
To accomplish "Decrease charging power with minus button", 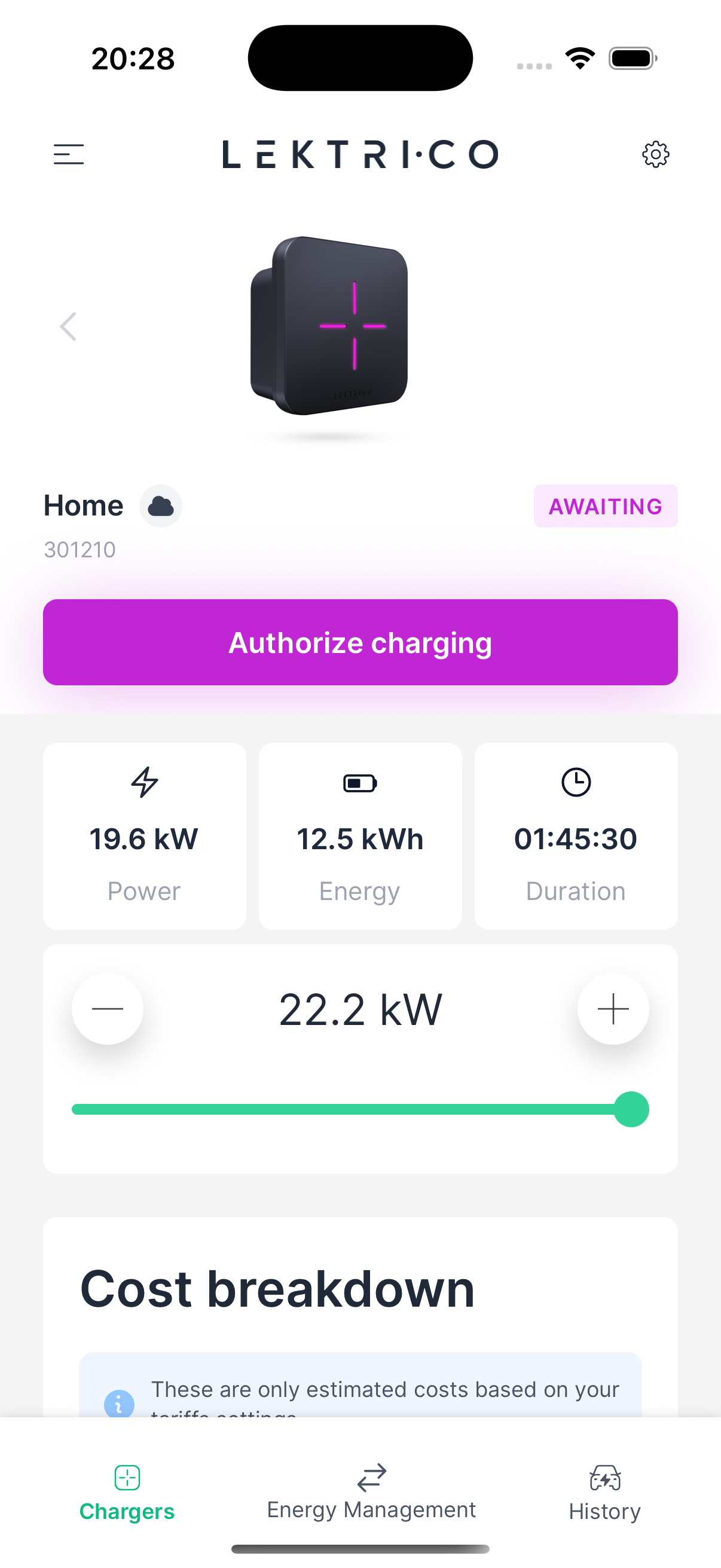I will click(x=108, y=1009).
